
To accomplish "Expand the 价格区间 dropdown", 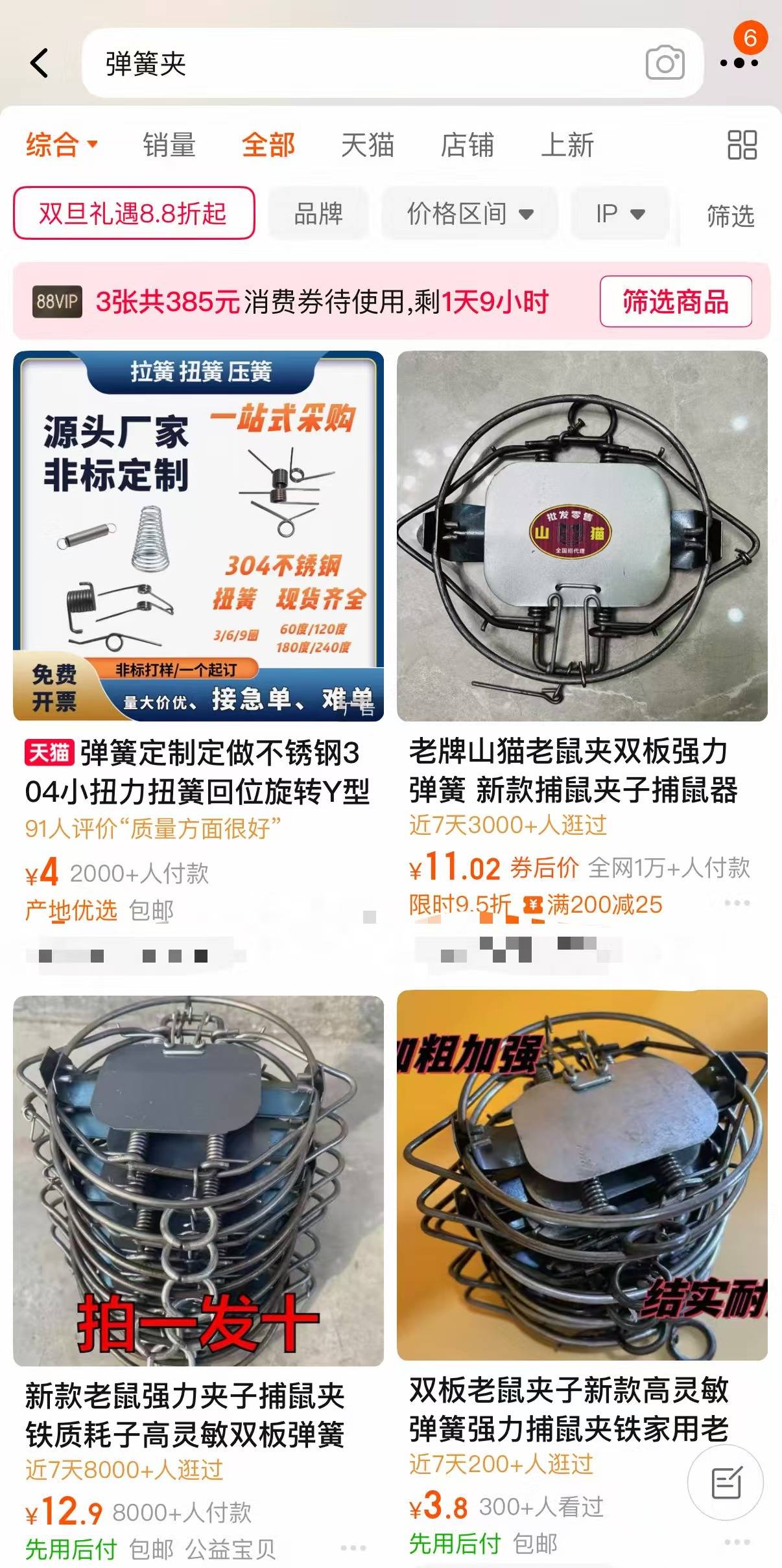I will (x=469, y=213).
